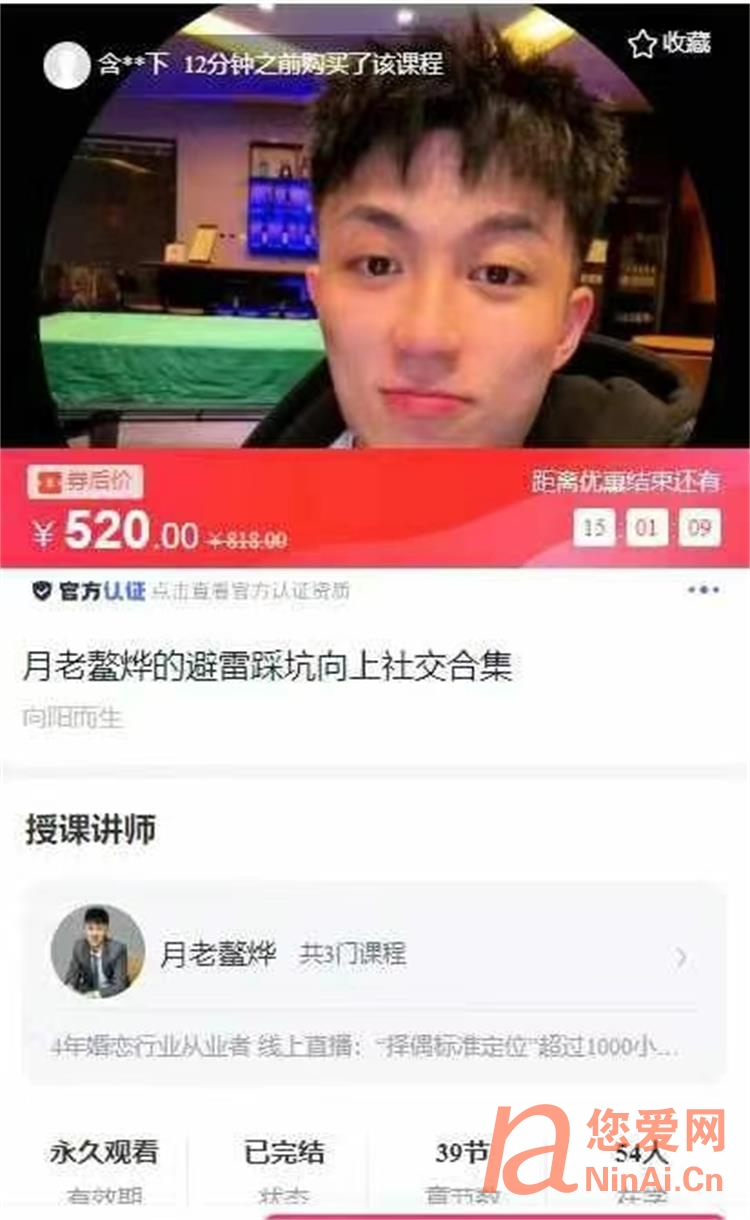
Task: Tap 收藏 to favorite this course
Action: pyautogui.click(x=669, y=43)
